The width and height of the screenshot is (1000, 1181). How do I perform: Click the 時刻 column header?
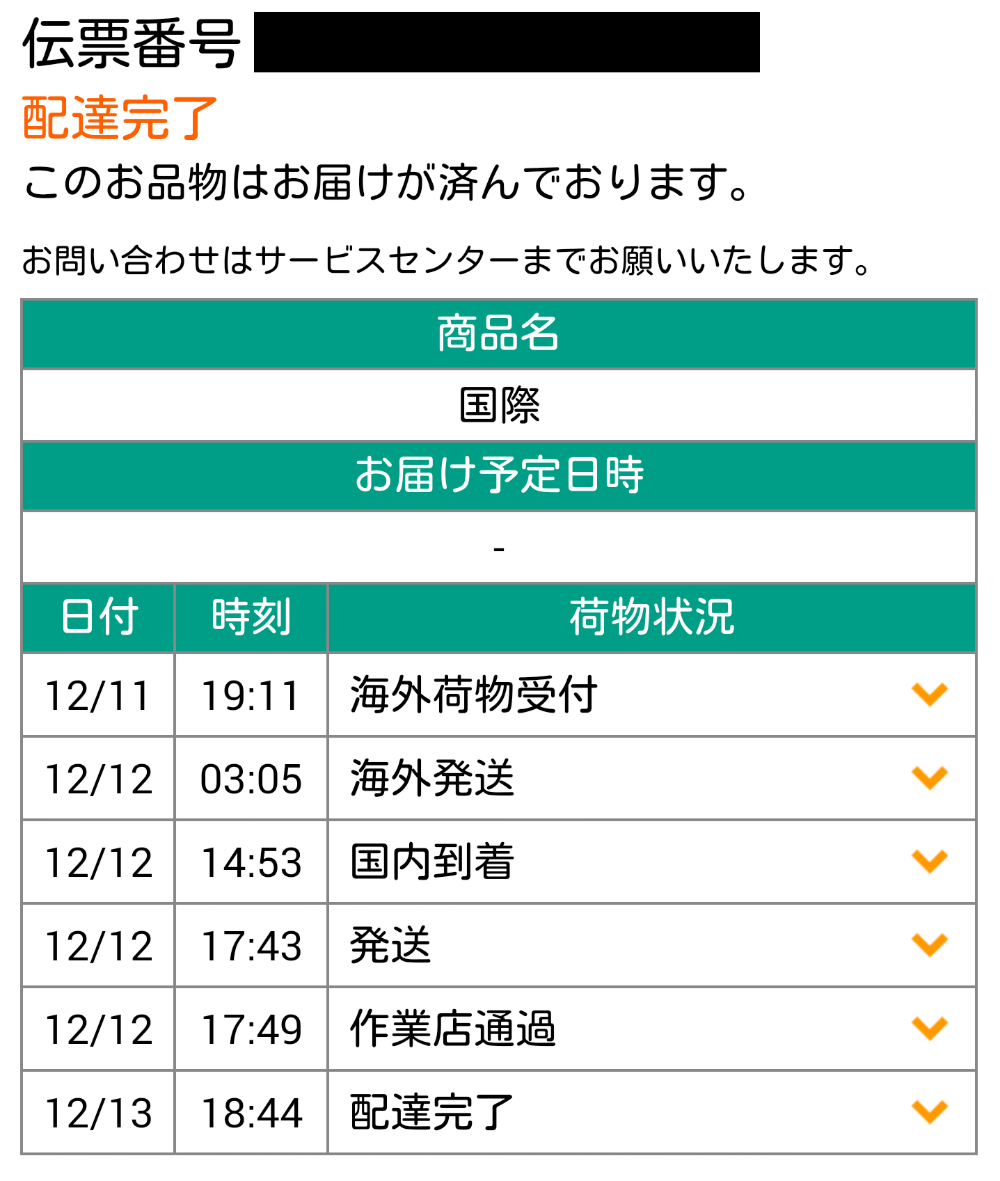[x=250, y=617]
